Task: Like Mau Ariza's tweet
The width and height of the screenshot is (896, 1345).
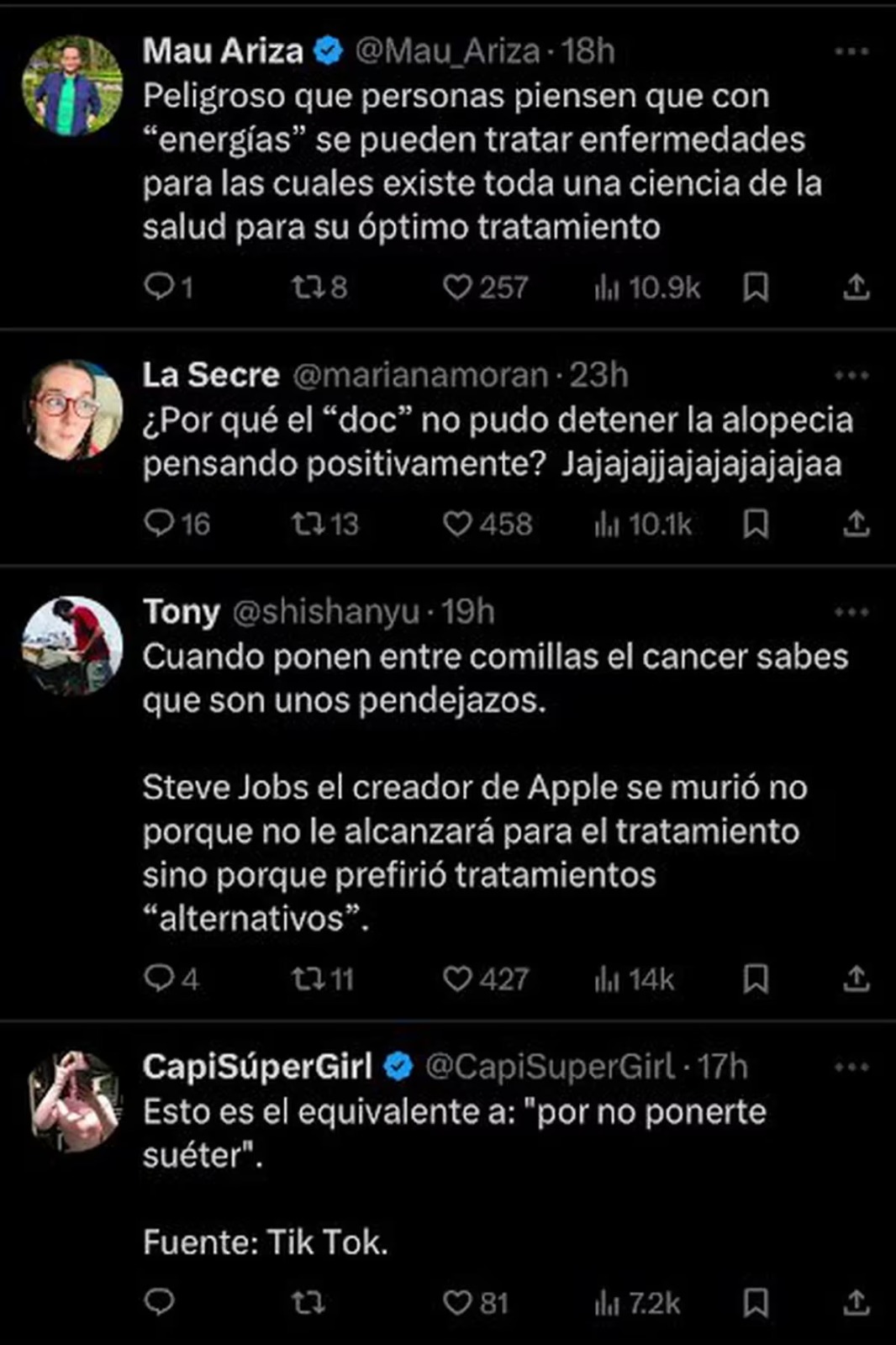Action: coord(457,287)
